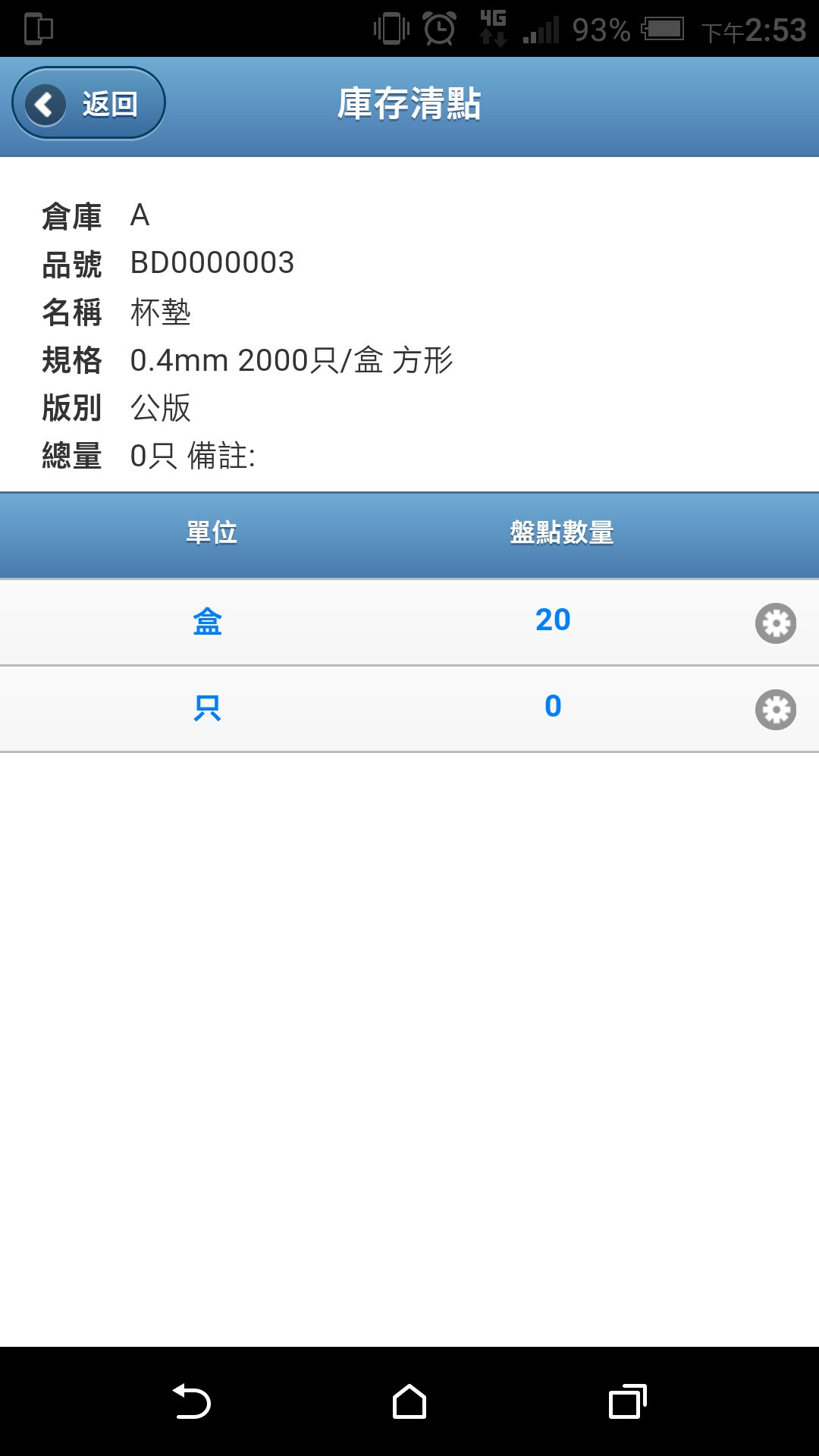Select the 只 unit row
Screen dimensions: 819x1456
tap(409, 709)
